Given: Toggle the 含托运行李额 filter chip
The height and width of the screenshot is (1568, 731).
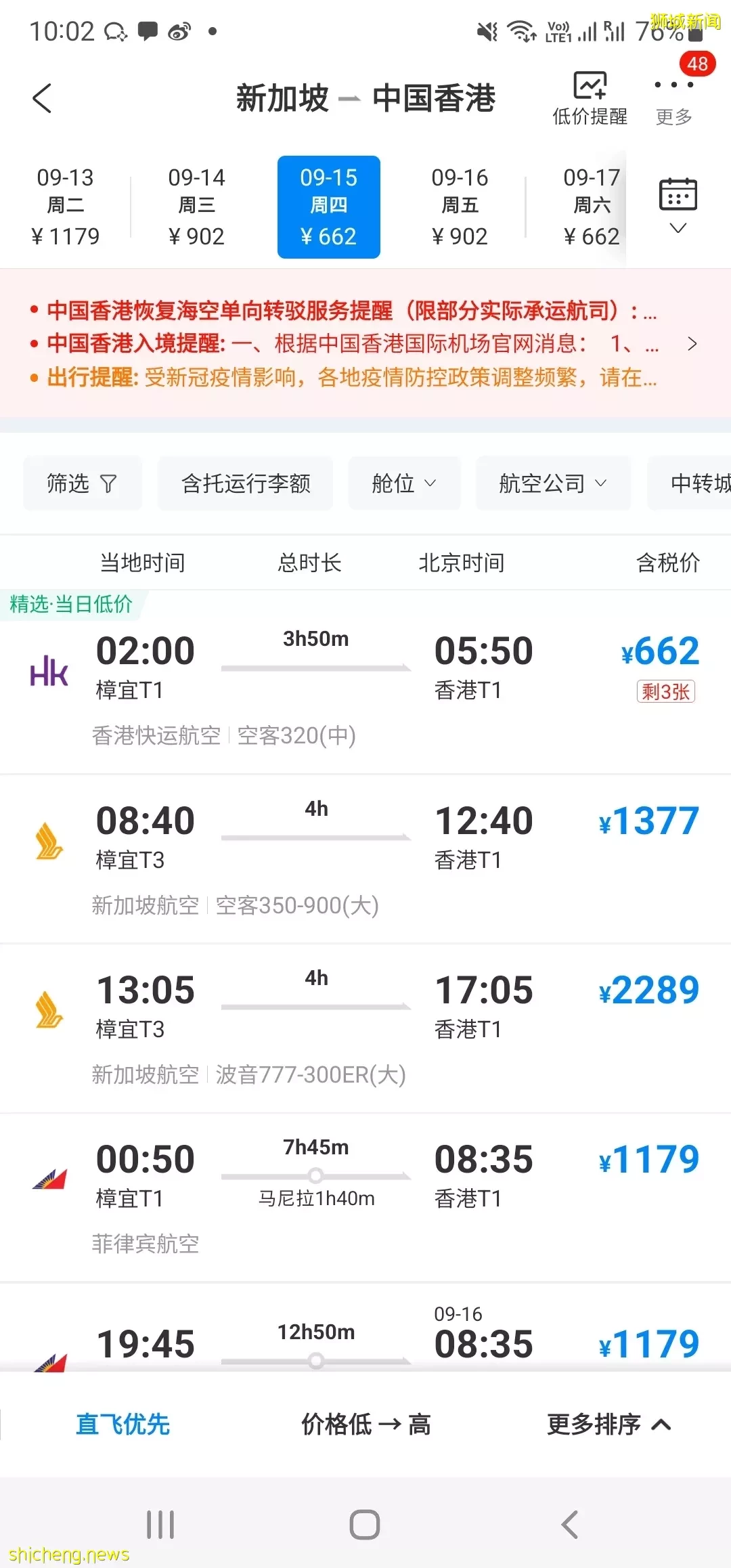Looking at the screenshot, I should click(246, 483).
